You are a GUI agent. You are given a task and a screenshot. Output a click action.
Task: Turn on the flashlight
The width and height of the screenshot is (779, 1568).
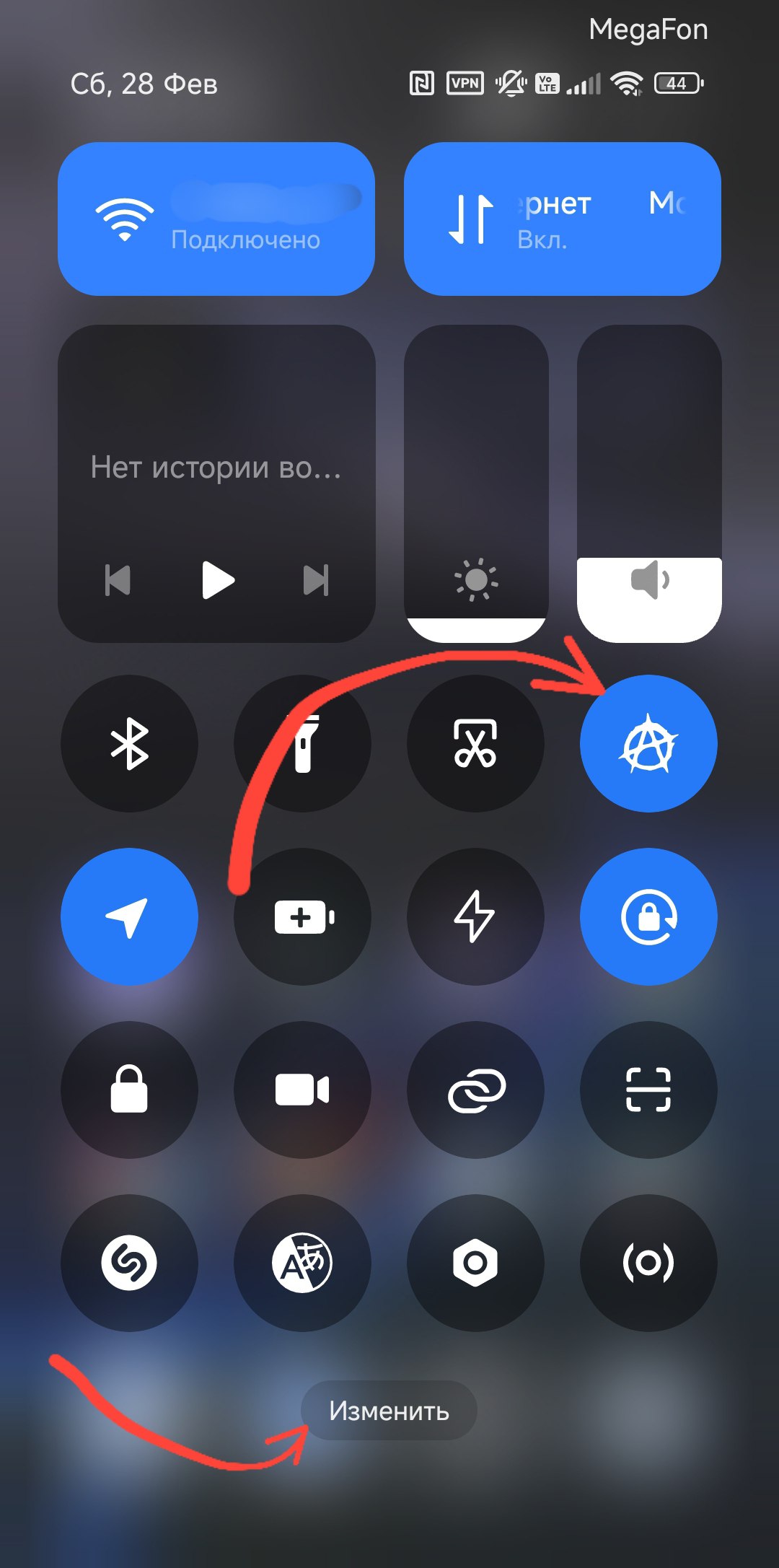pyautogui.click(x=302, y=743)
